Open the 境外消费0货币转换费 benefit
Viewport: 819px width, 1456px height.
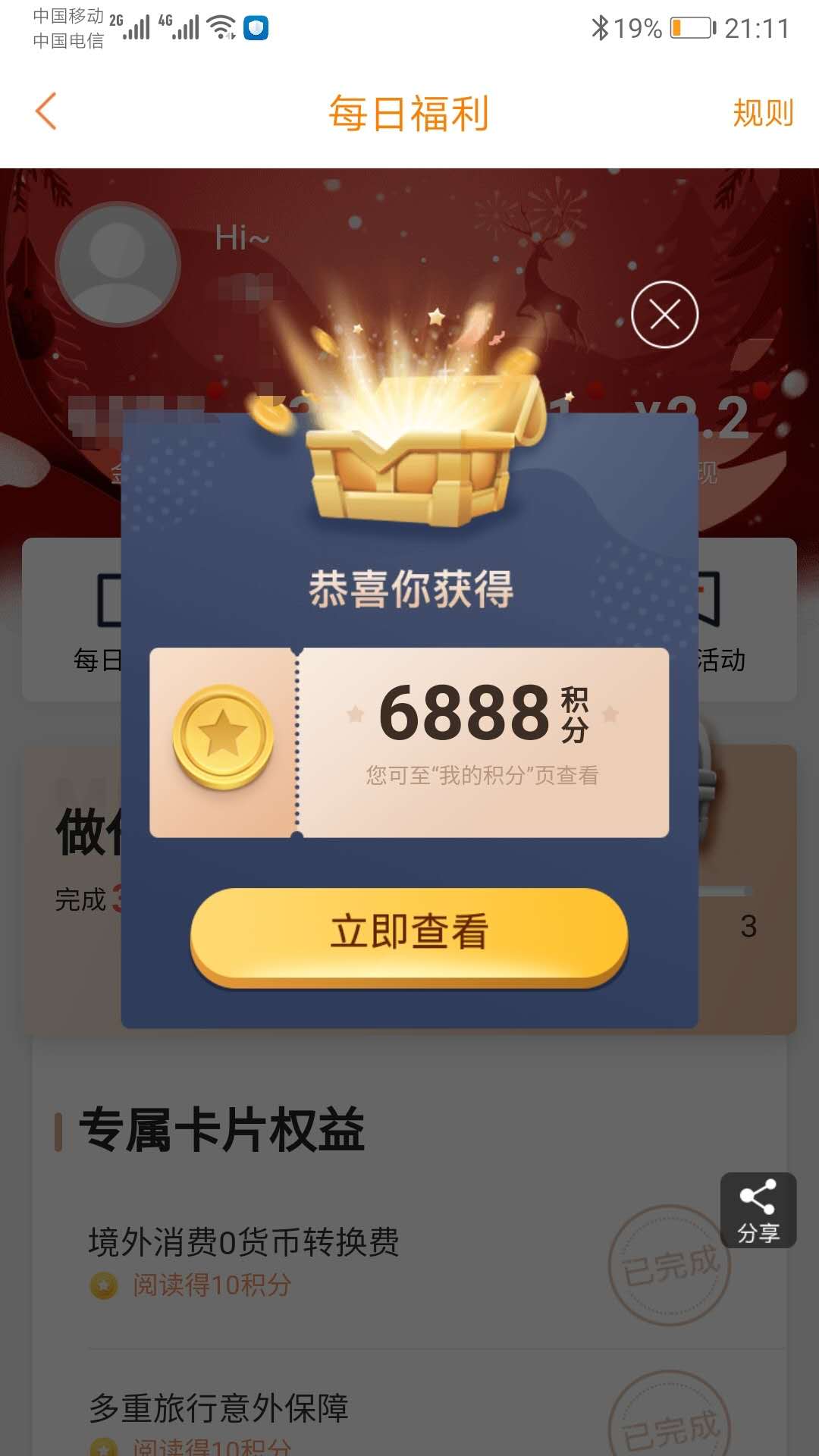coord(244,1242)
